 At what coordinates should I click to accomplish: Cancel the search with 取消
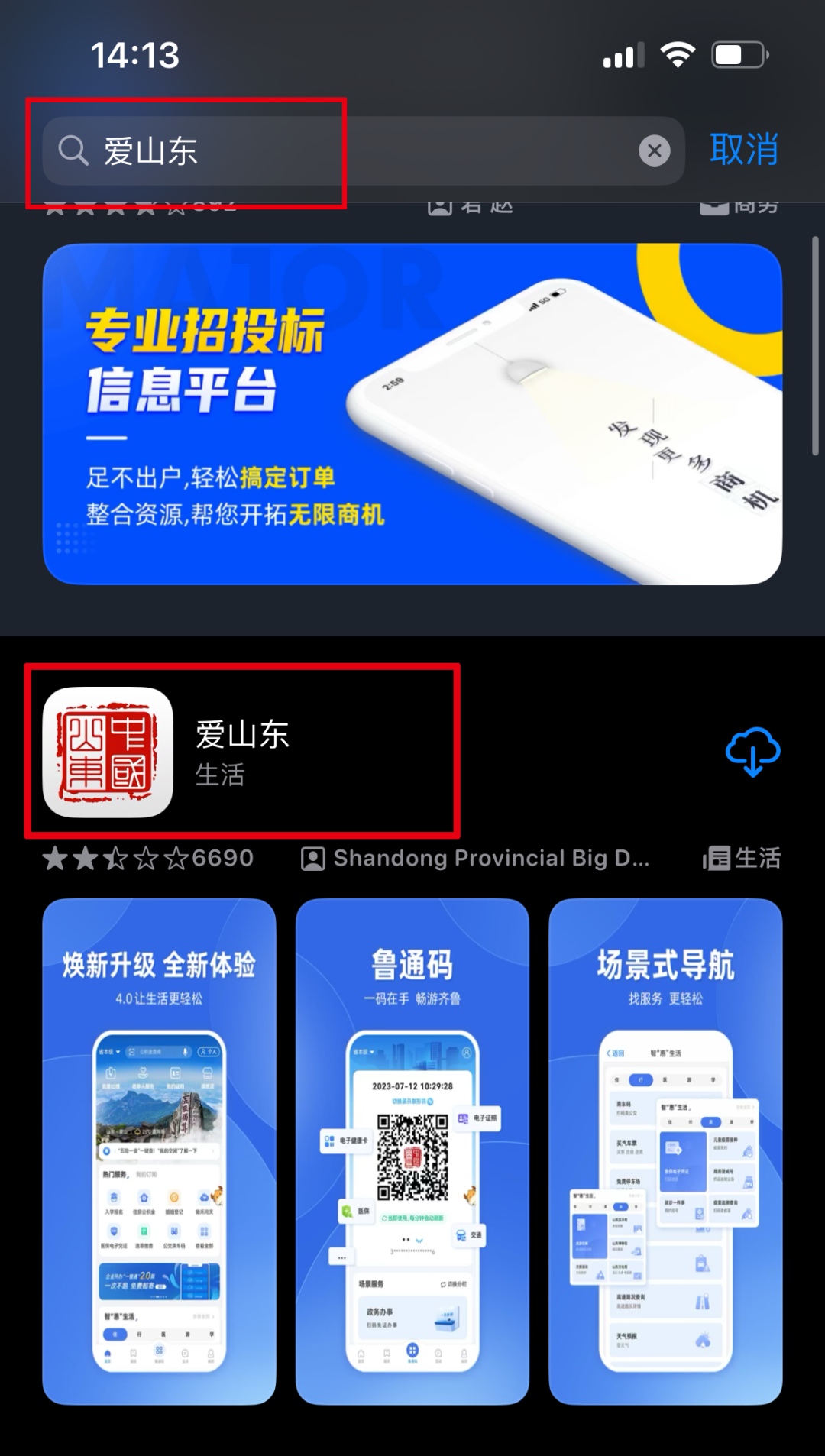743,149
